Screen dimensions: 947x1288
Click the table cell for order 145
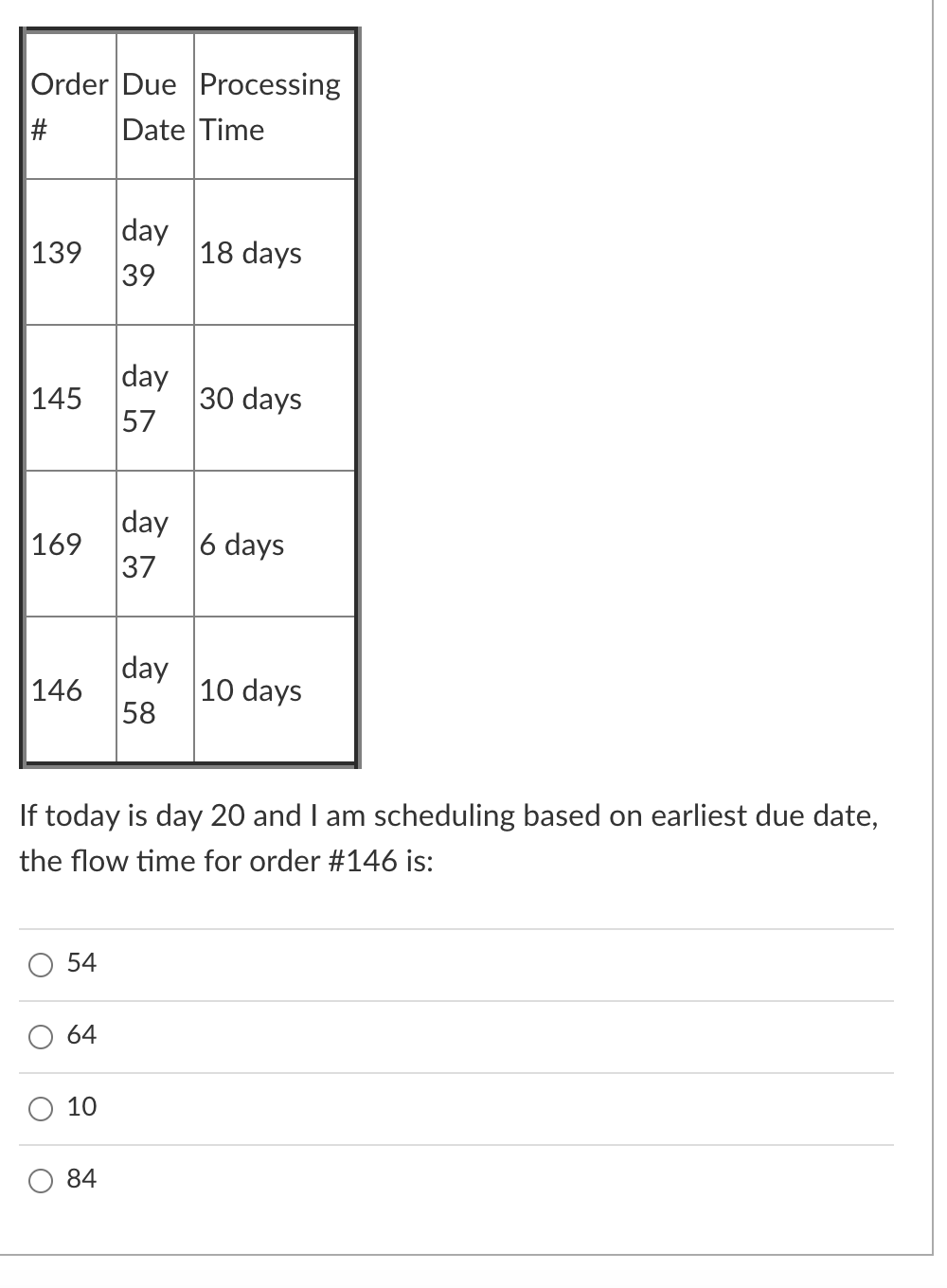[x=57, y=399]
